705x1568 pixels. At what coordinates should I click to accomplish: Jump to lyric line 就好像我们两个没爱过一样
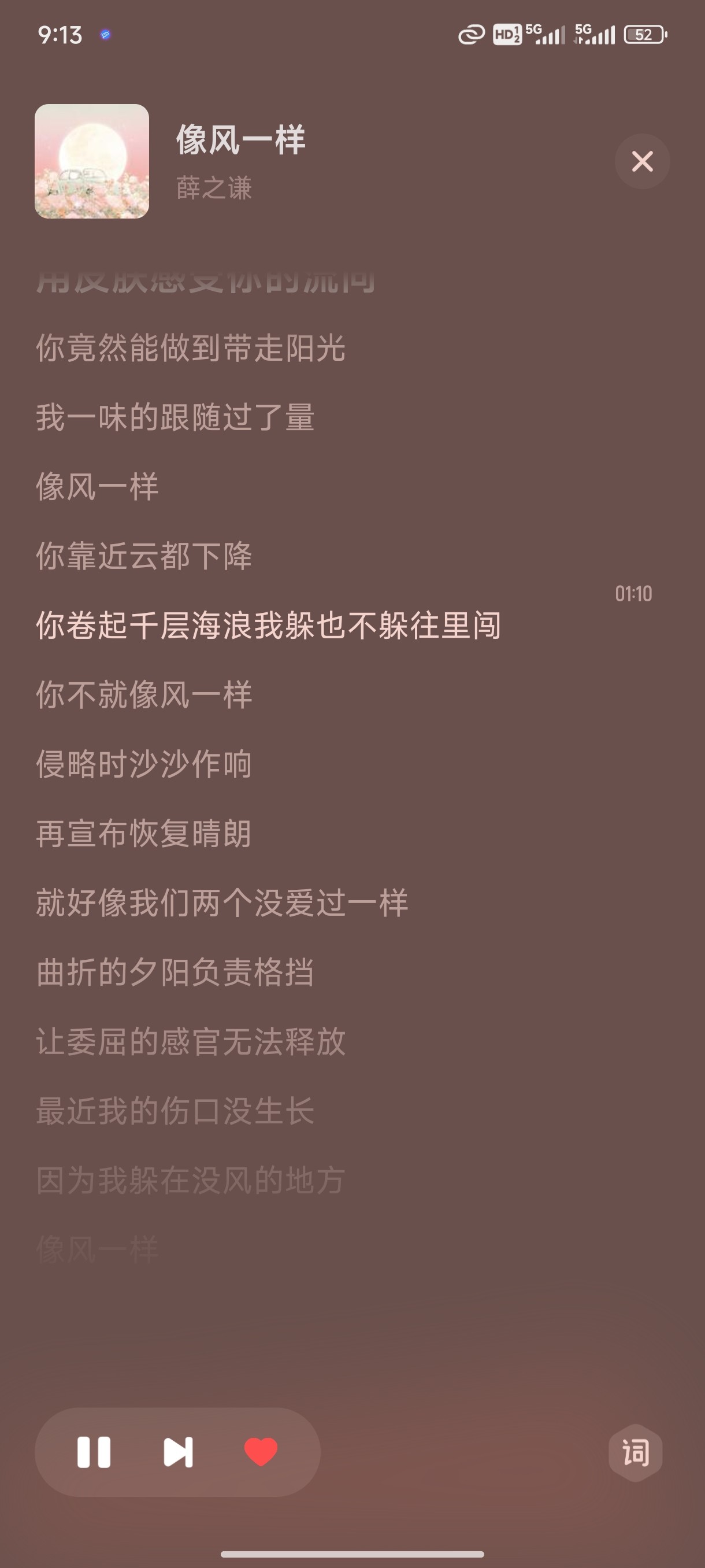[222, 903]
